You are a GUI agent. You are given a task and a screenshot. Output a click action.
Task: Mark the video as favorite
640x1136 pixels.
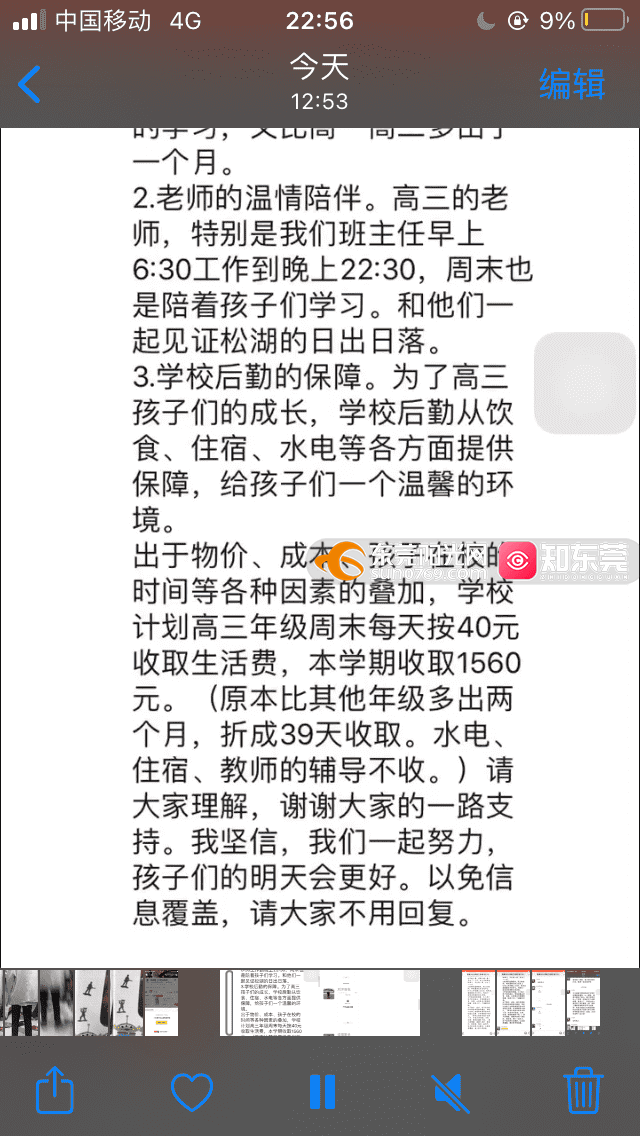pyautogui.click(x=192, y=1092)
